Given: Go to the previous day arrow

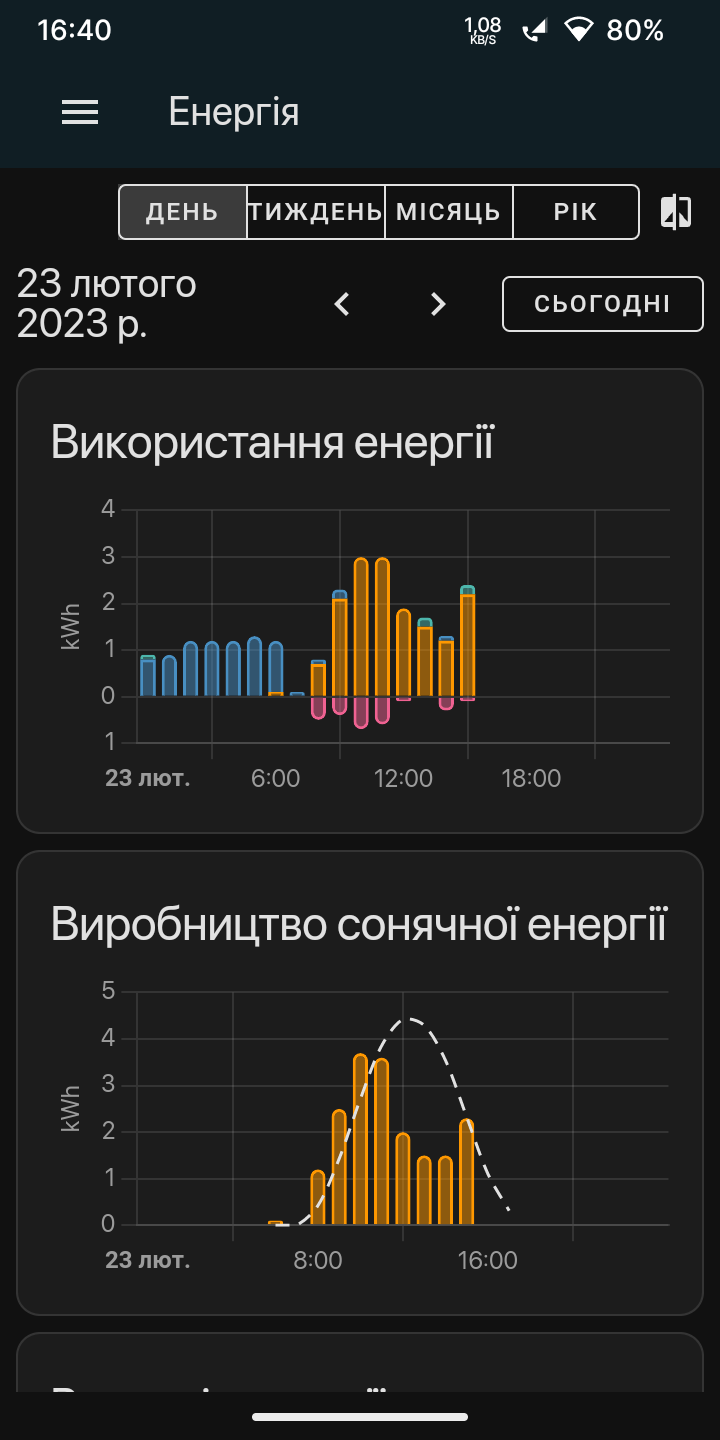Looking at the screenshot, I should pos(342,304).
